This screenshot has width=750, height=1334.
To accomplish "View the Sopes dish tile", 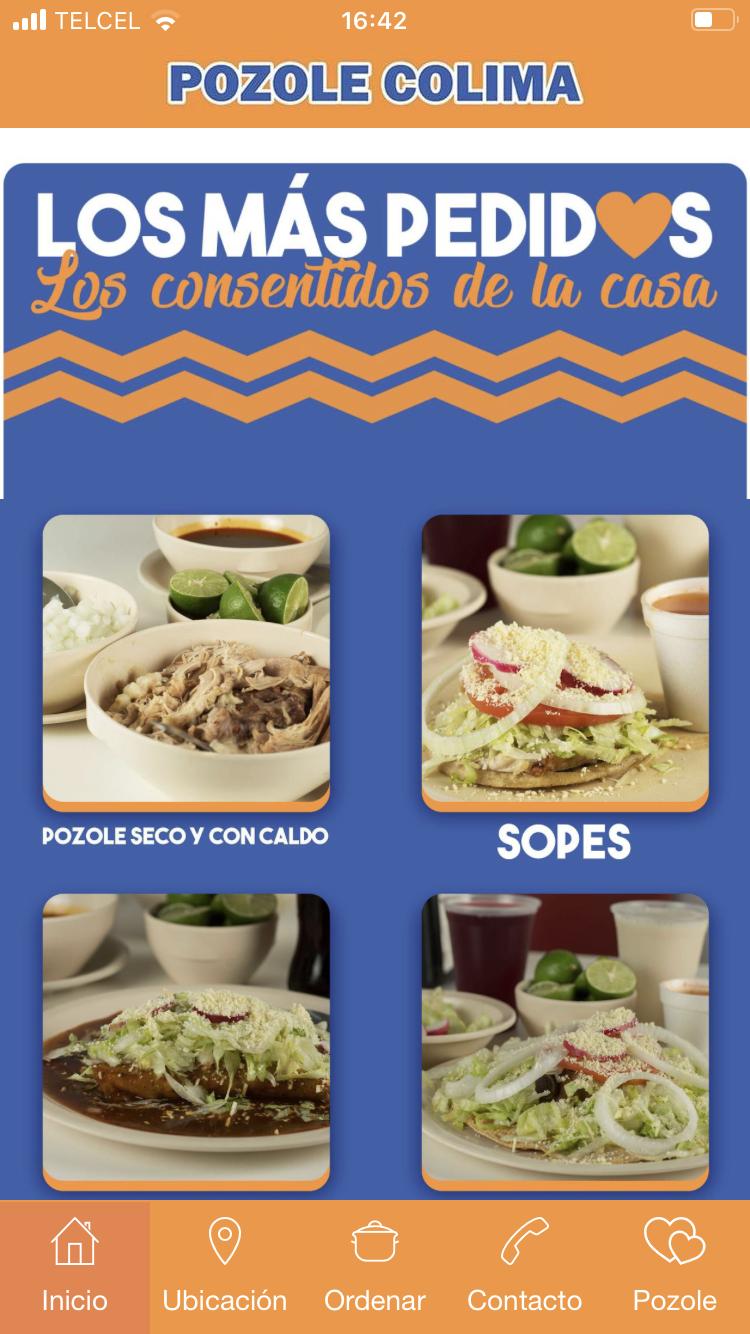I will pyautogui.click(x=565, y=662).
